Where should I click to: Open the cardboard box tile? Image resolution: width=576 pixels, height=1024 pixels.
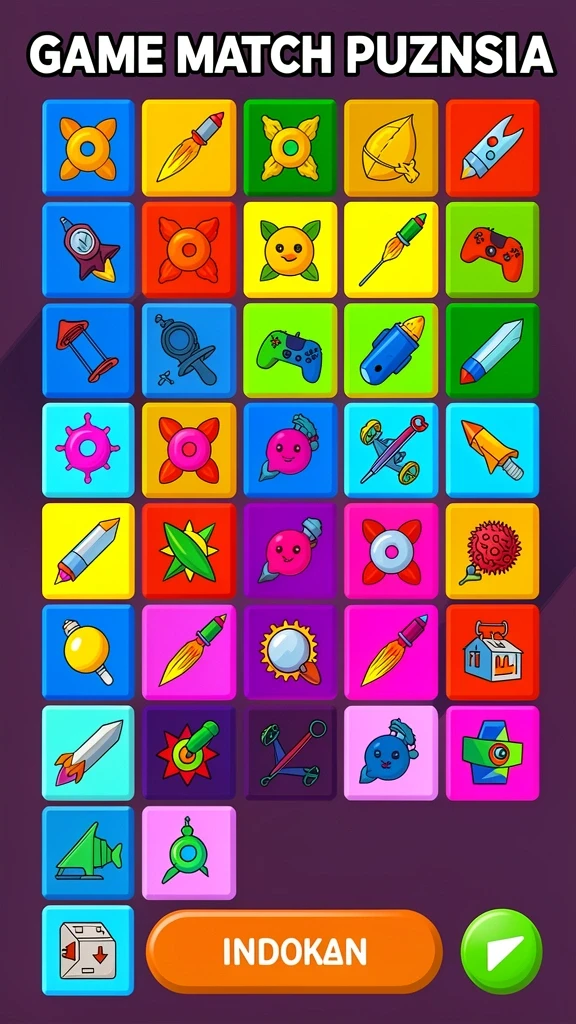click(88, 950)
